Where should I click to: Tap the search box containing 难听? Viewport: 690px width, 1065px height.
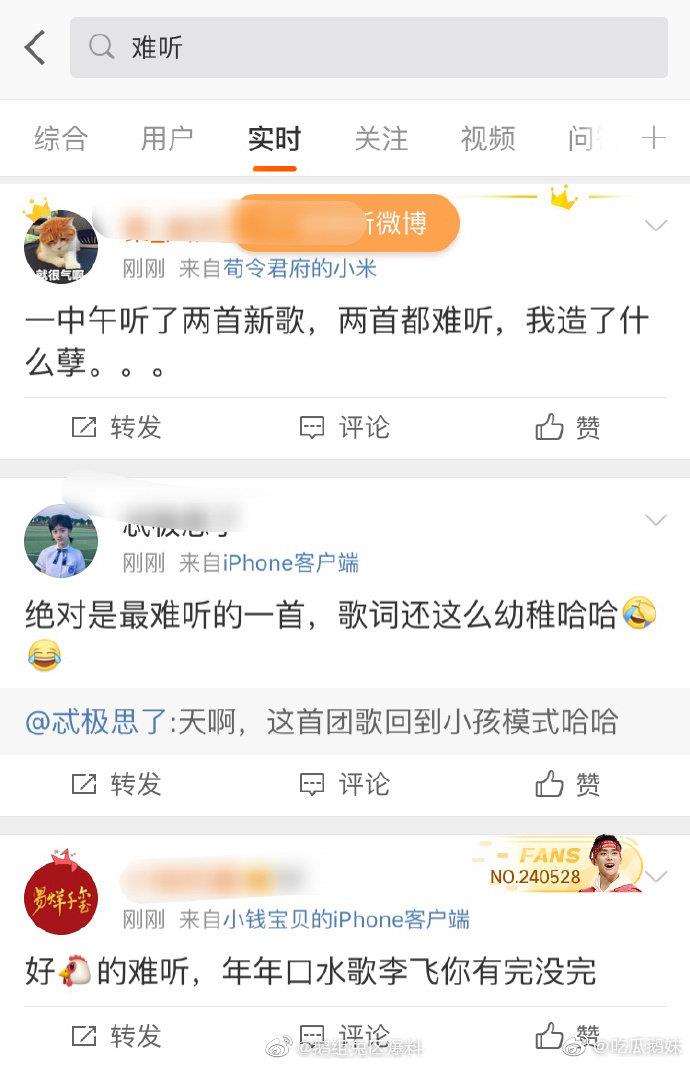pyautogui.click(x=368, y=47)
